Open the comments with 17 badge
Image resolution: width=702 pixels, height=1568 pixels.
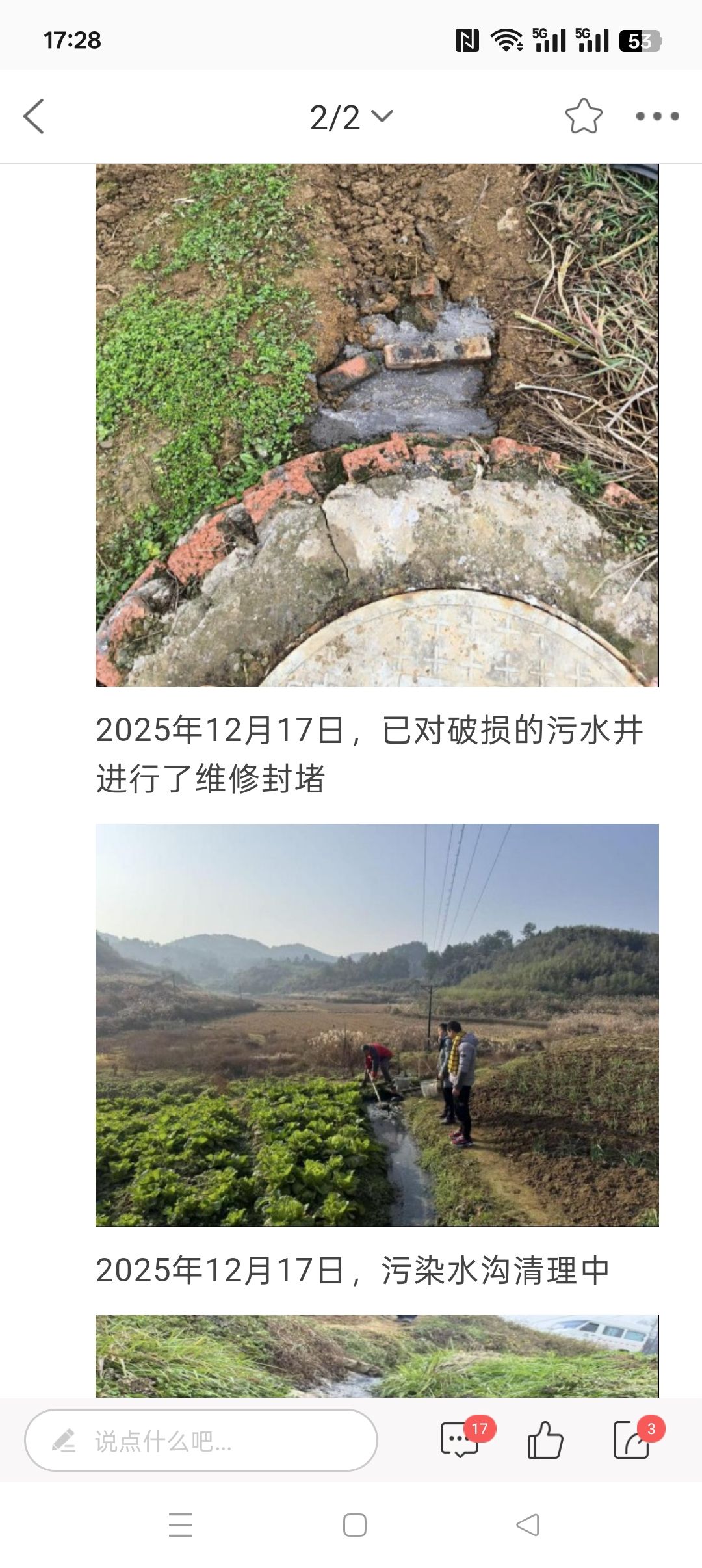460,1440
